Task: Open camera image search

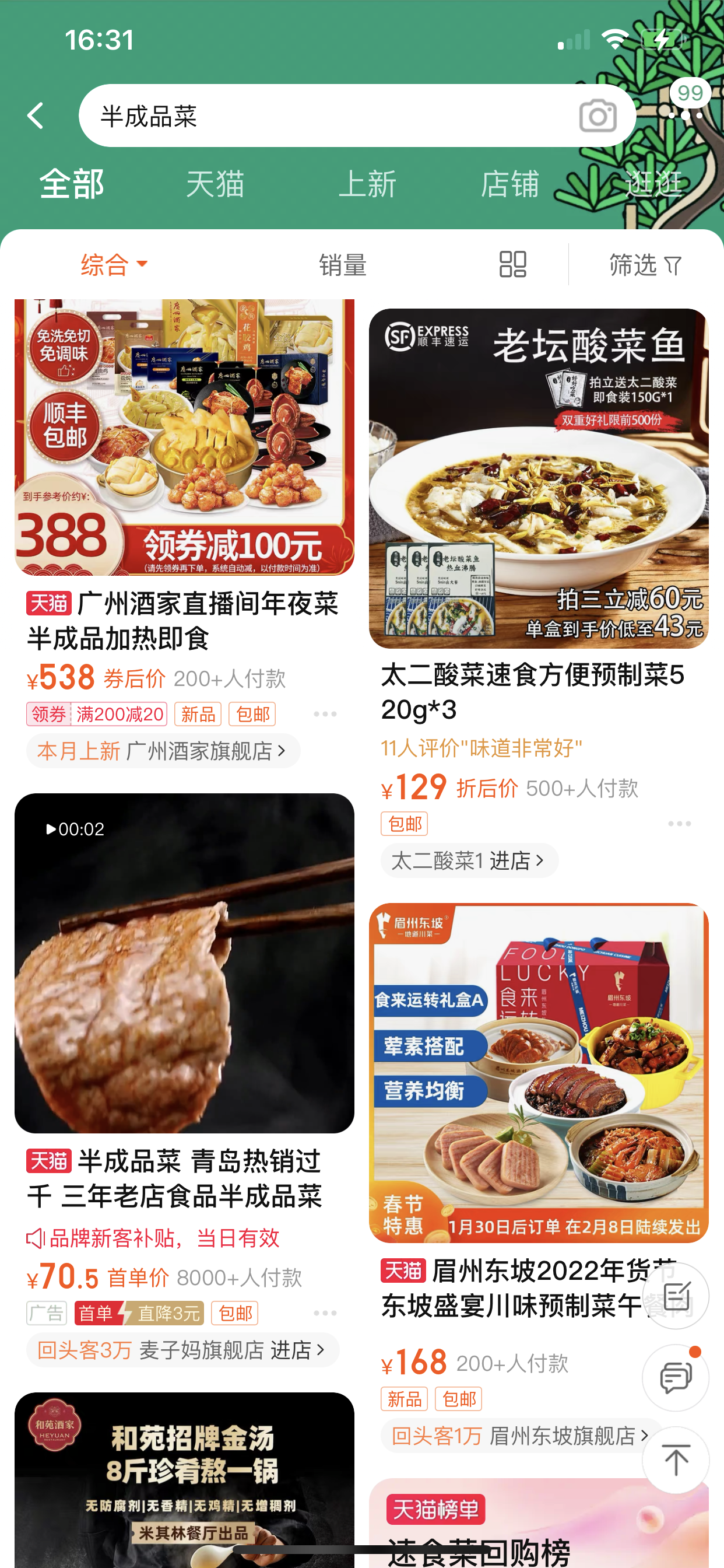Action: [598, 116]
